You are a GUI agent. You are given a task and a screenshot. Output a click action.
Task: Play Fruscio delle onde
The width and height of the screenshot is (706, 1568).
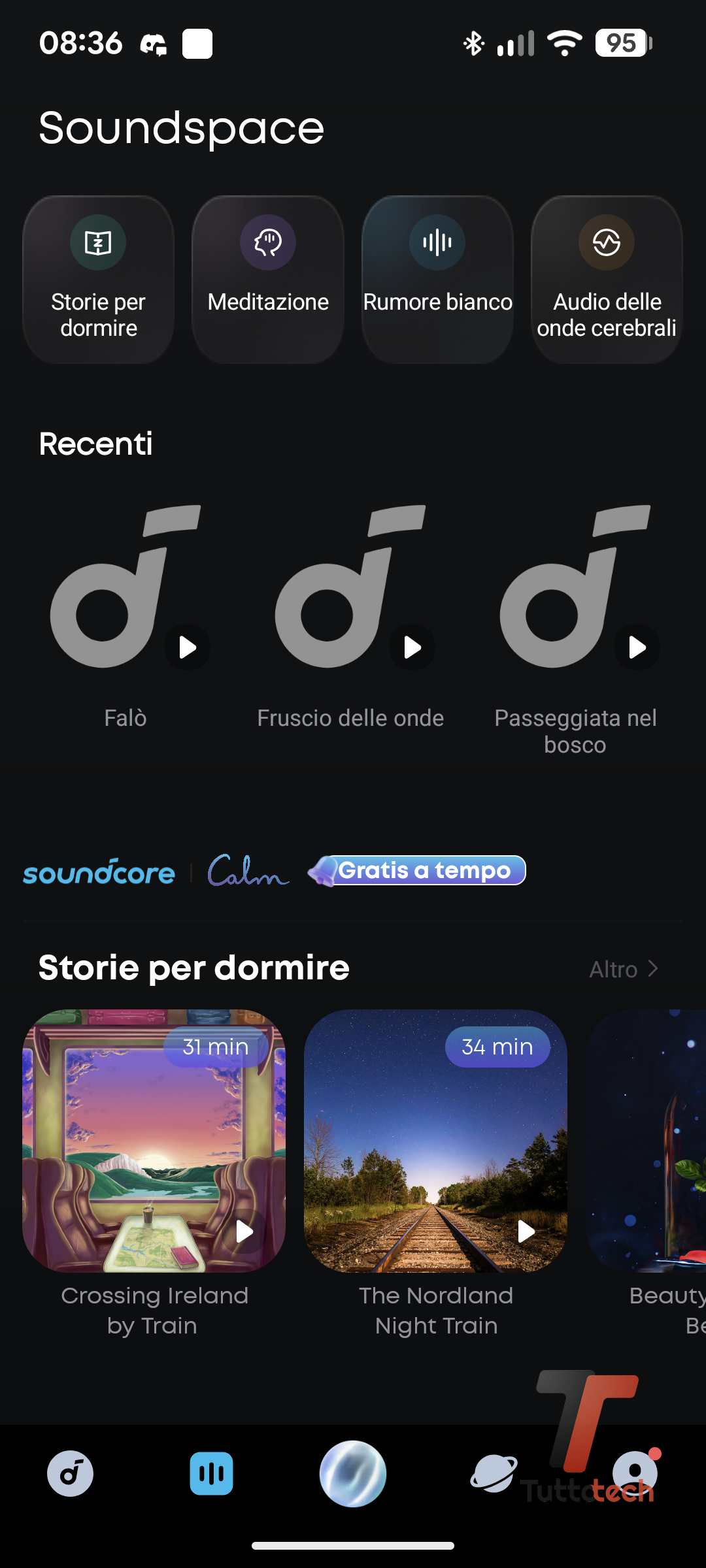412,647
